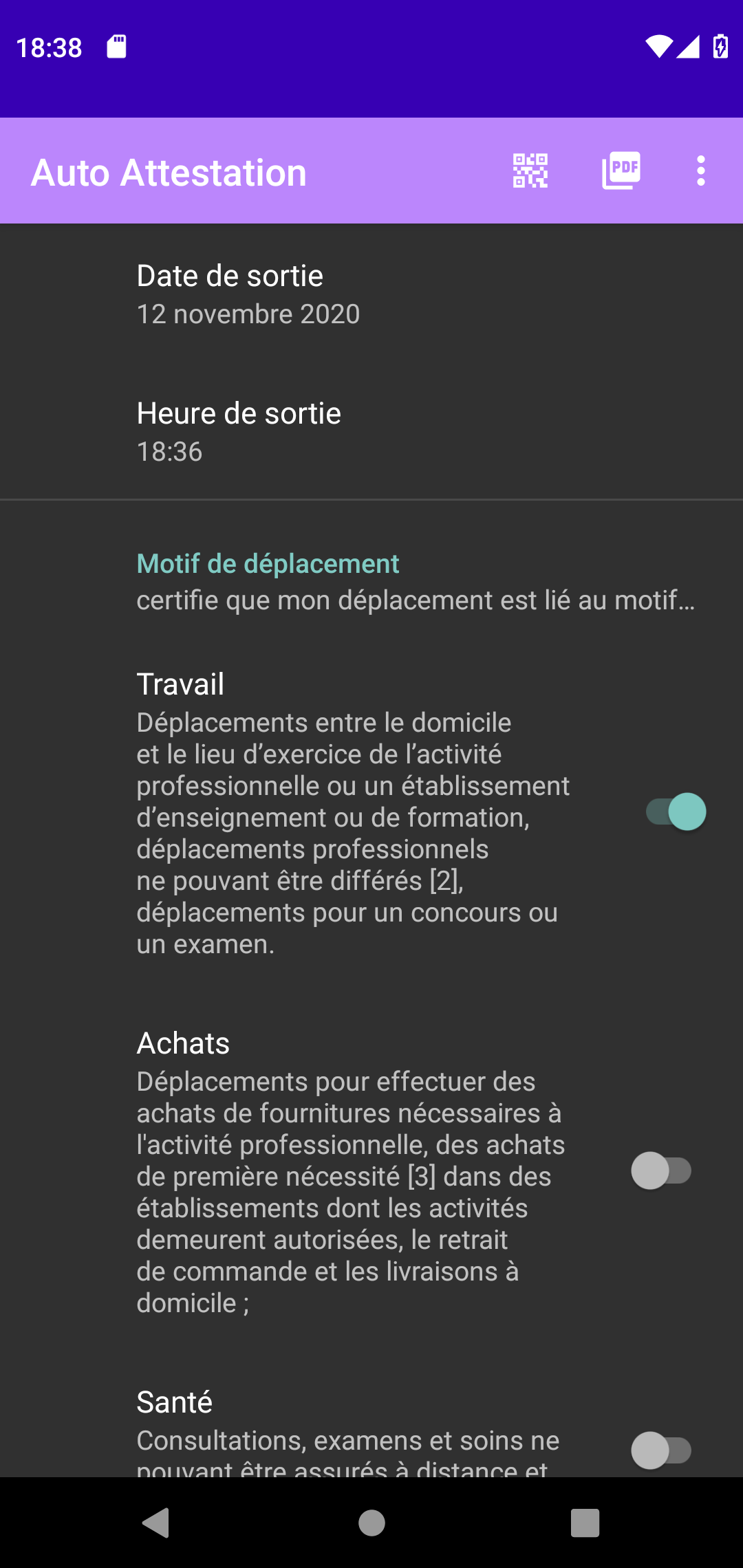Viewport: 743px width, 1568px height.
Task: Go back with the system back button
Action: 156,1523
